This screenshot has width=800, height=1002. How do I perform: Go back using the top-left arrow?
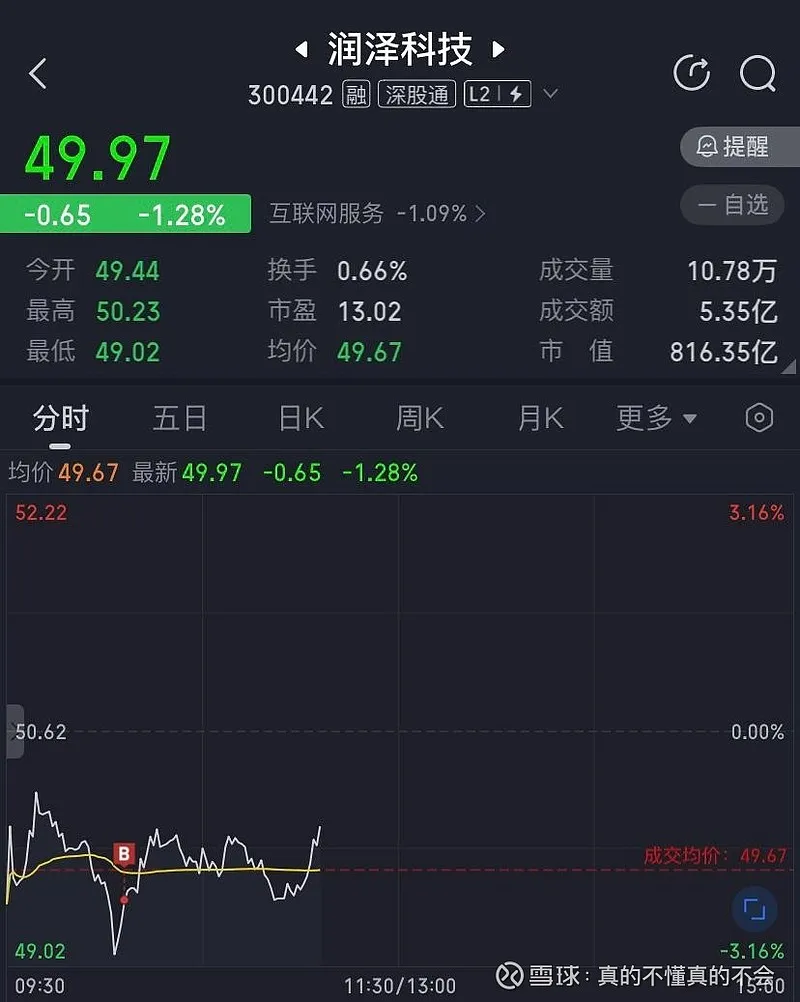tap(38, 73)
